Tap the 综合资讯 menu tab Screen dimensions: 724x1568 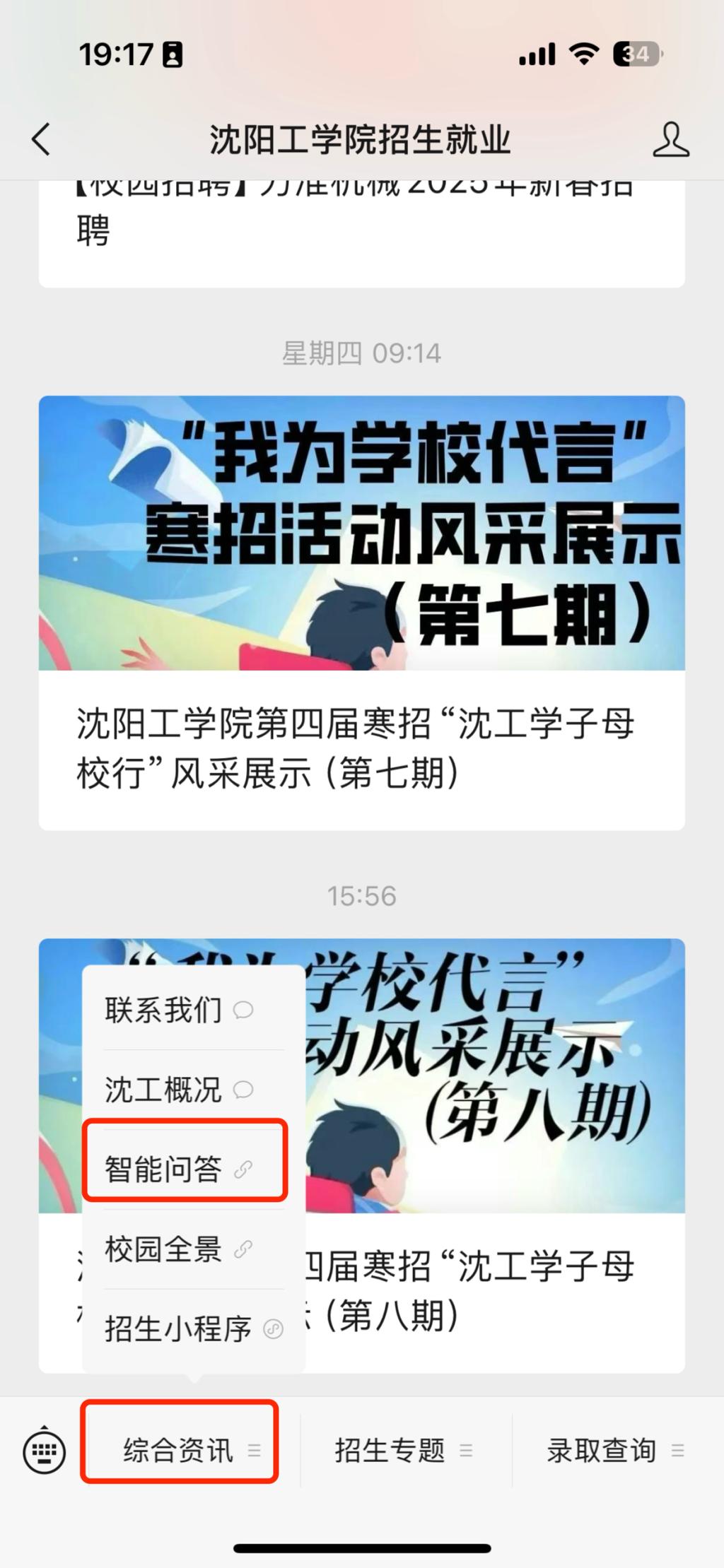pyautogui.click(x=180, y=1451)
